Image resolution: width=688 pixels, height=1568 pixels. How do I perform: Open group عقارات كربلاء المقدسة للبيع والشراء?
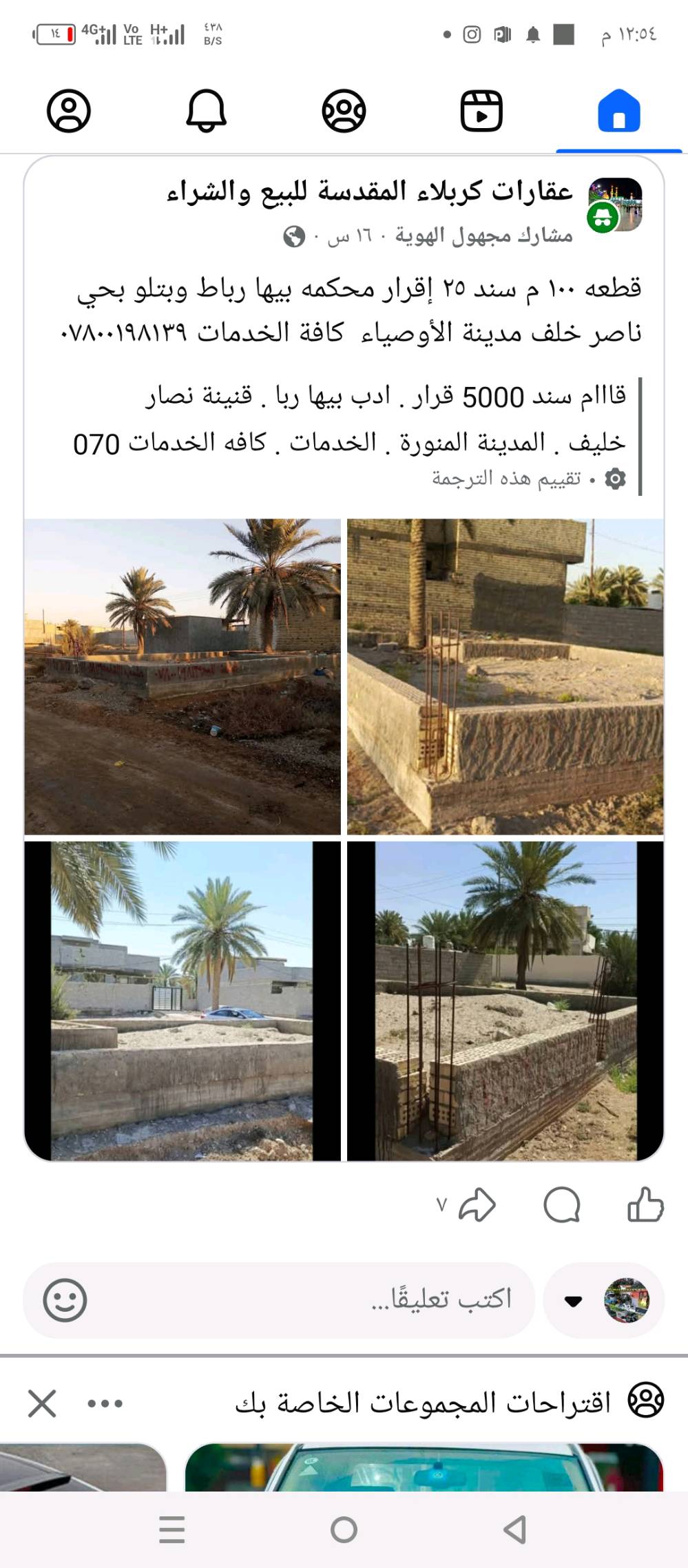369,192
